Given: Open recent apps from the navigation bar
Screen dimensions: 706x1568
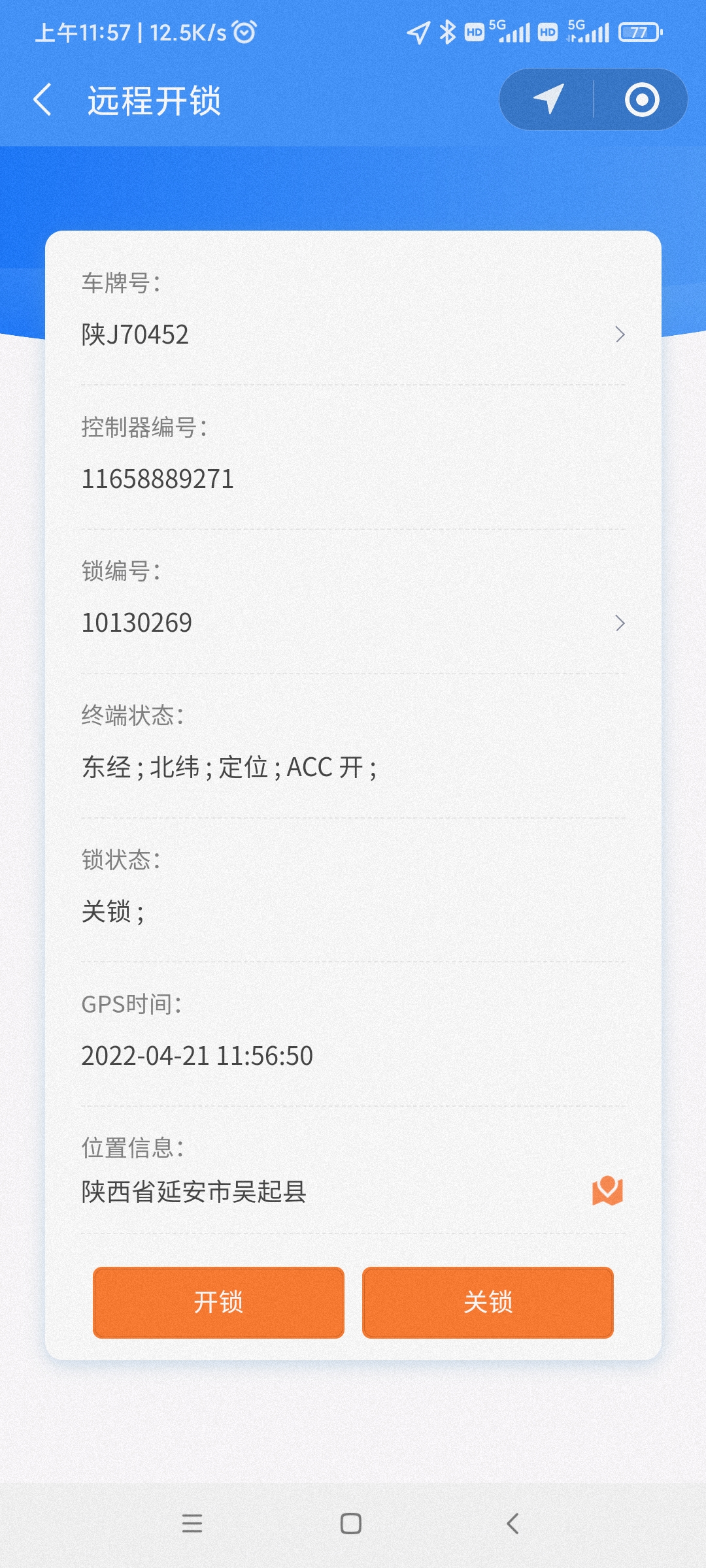Looking at the screenshot, I should (192, 1524).
